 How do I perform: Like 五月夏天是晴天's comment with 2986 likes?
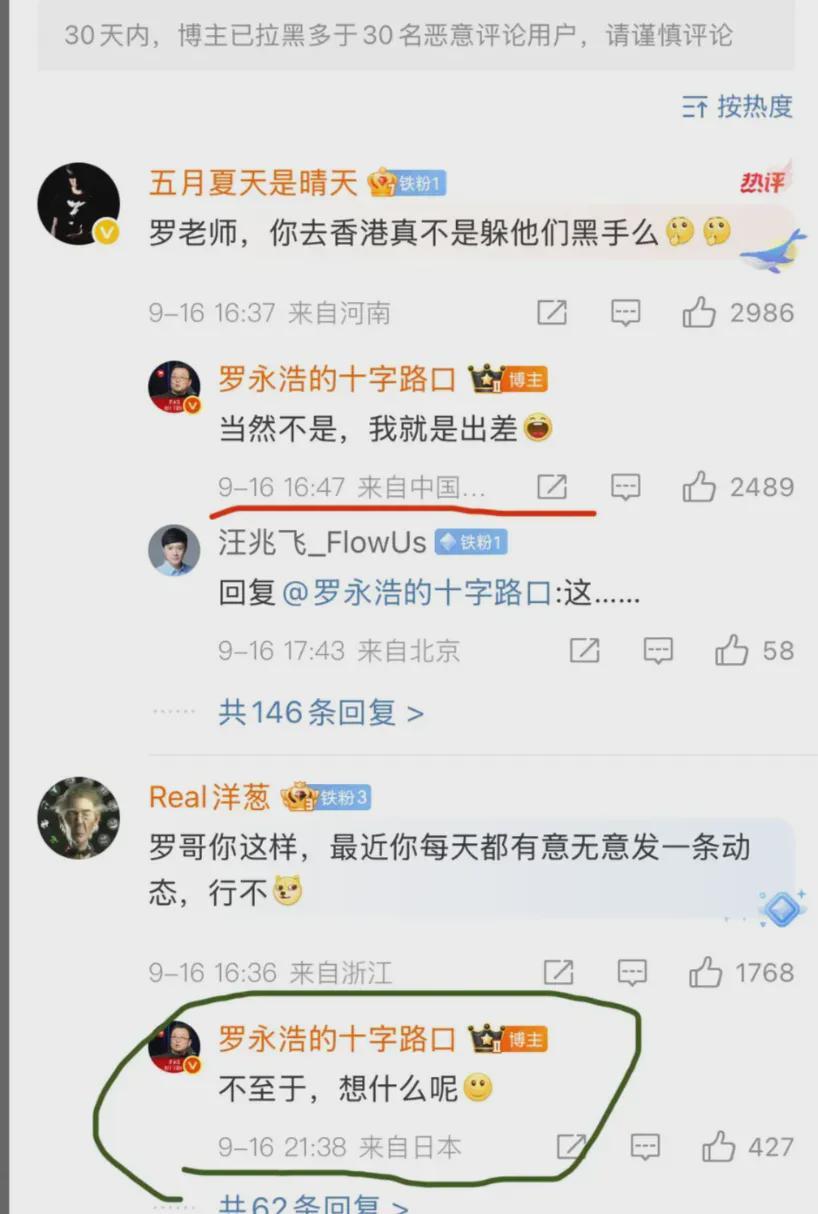click(x=699, y=313)
